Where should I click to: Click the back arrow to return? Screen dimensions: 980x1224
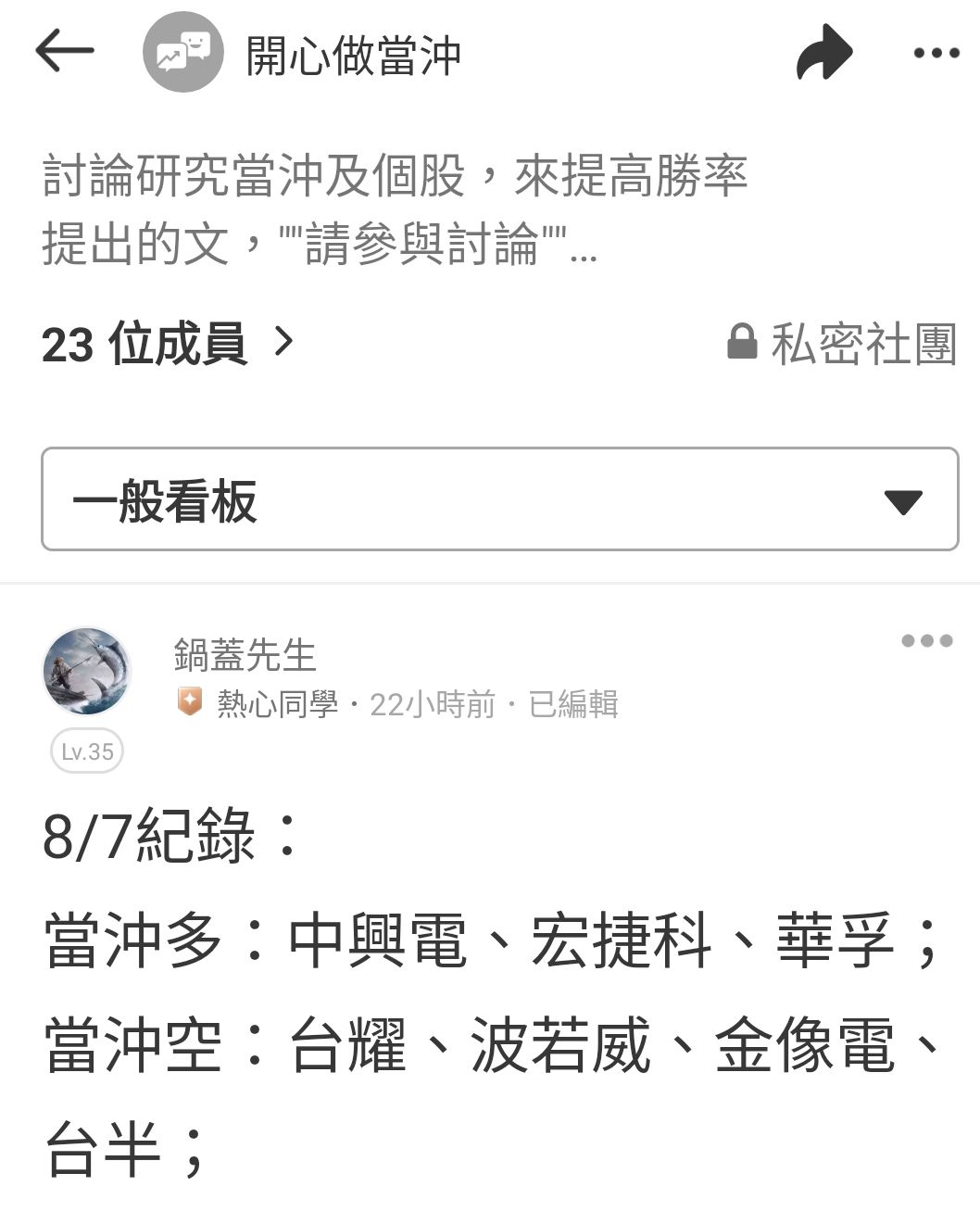click(61, 53)
